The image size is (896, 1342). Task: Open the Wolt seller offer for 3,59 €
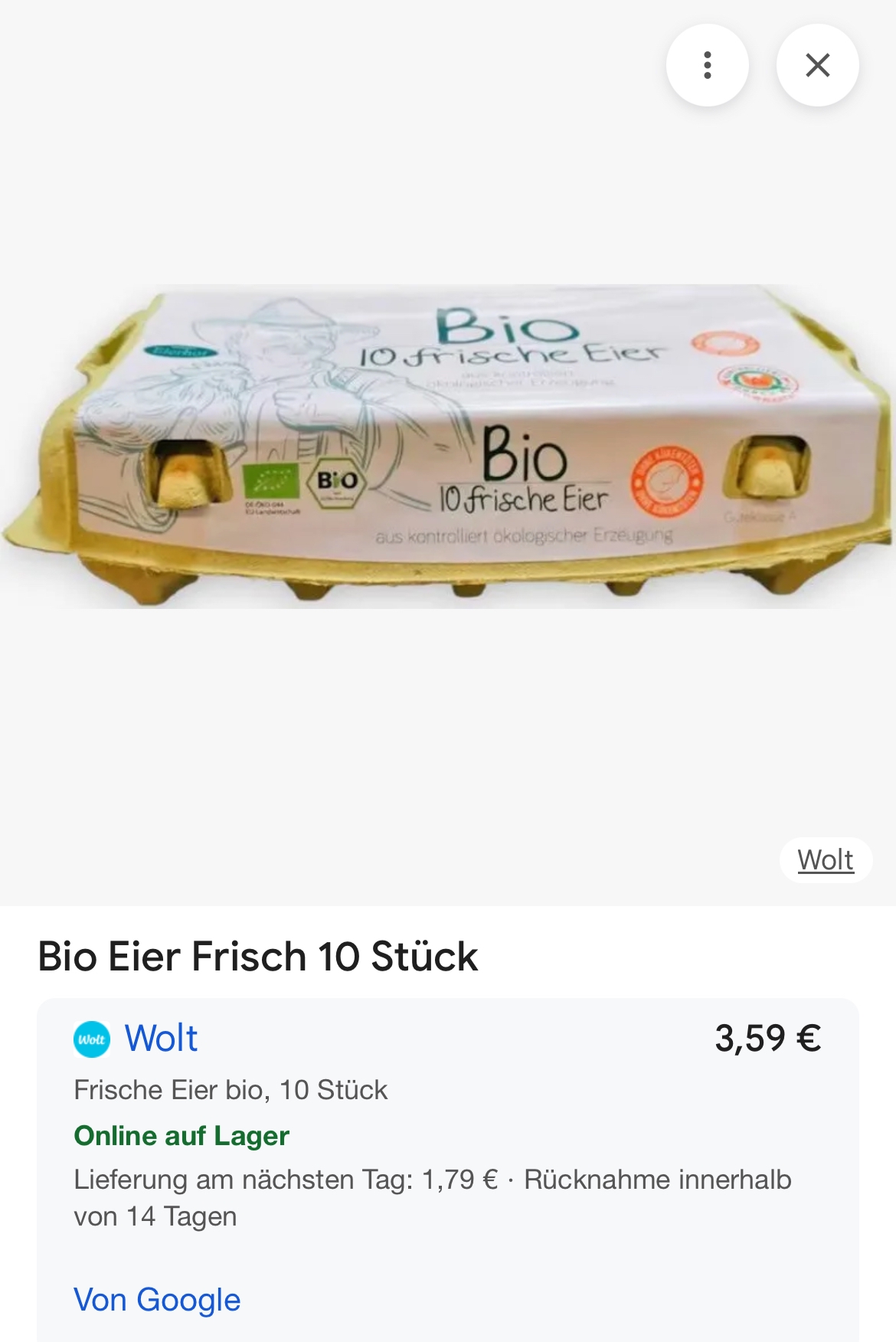(x=162, y=1039)
